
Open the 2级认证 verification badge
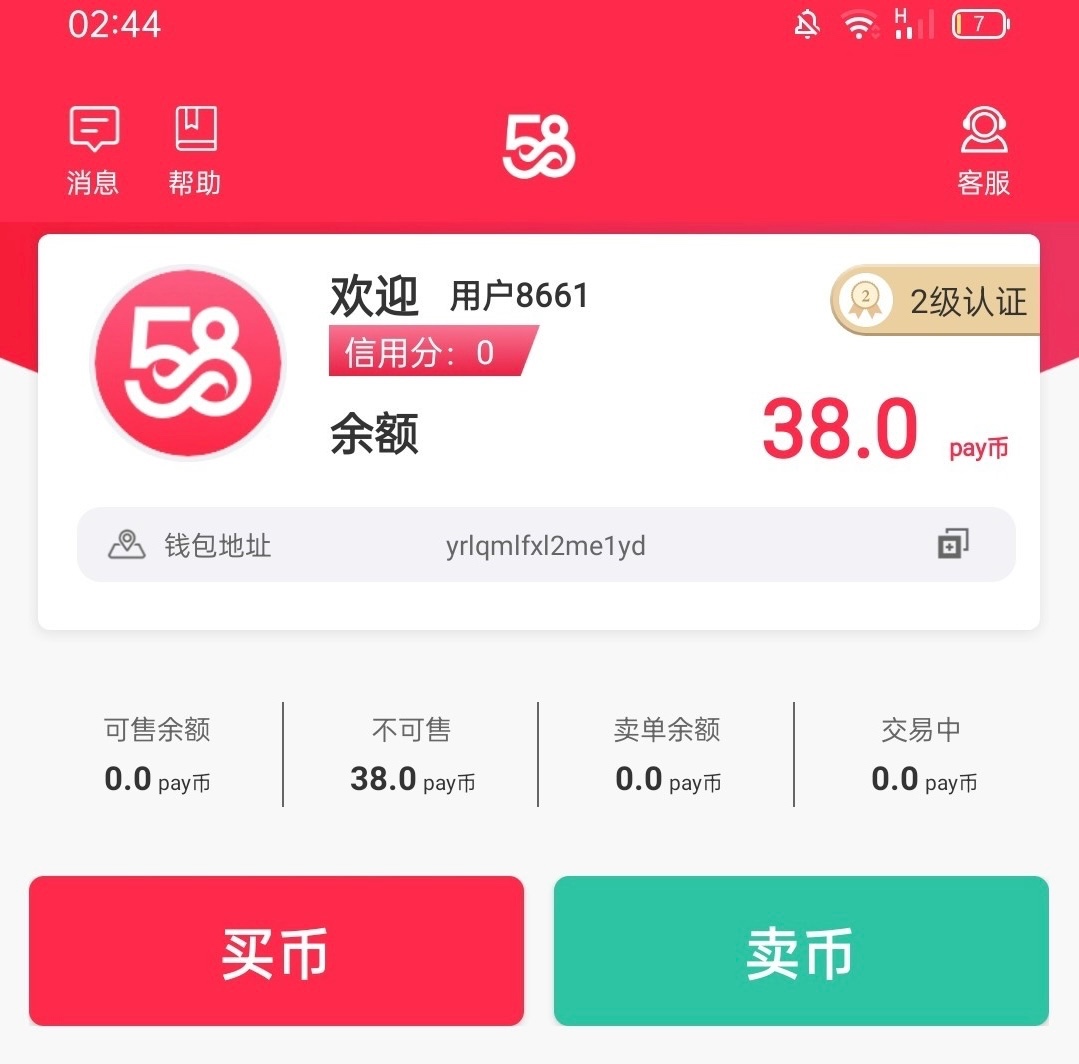click(937, 301)
